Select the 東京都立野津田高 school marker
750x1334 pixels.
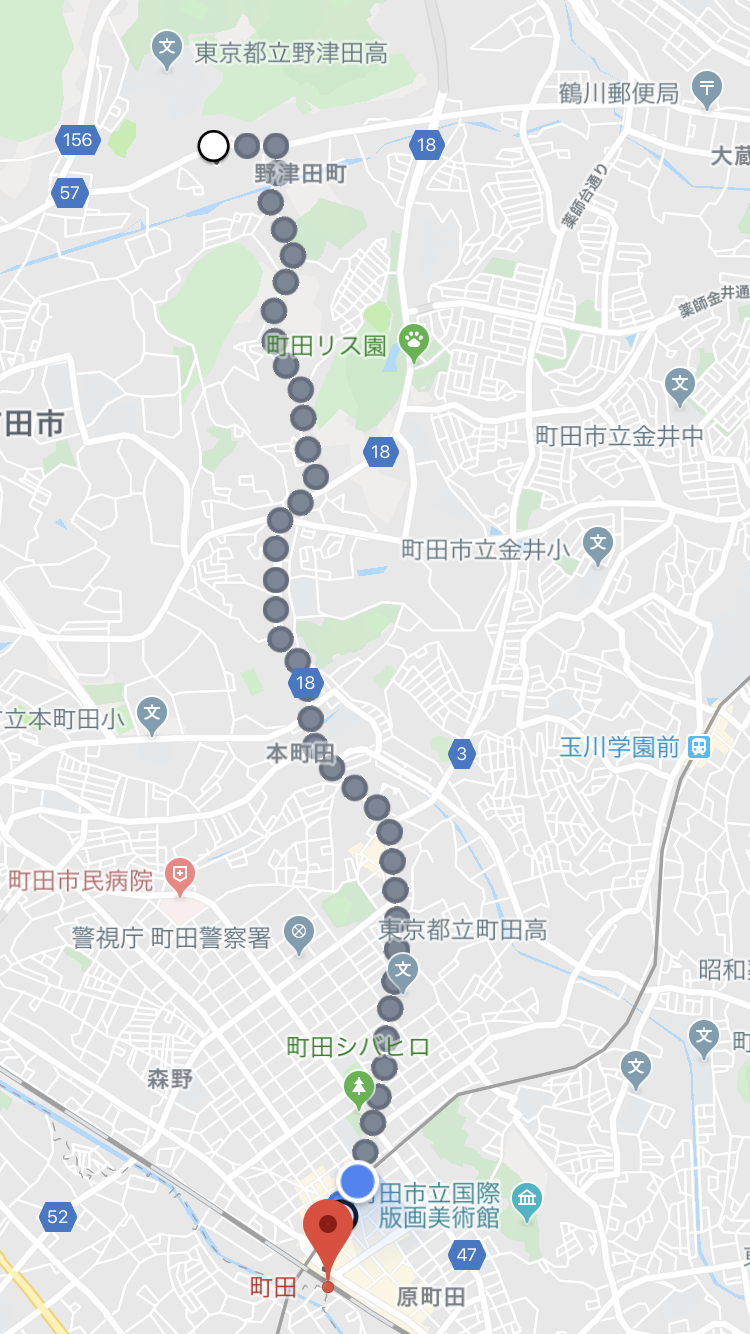pos(167,46)
